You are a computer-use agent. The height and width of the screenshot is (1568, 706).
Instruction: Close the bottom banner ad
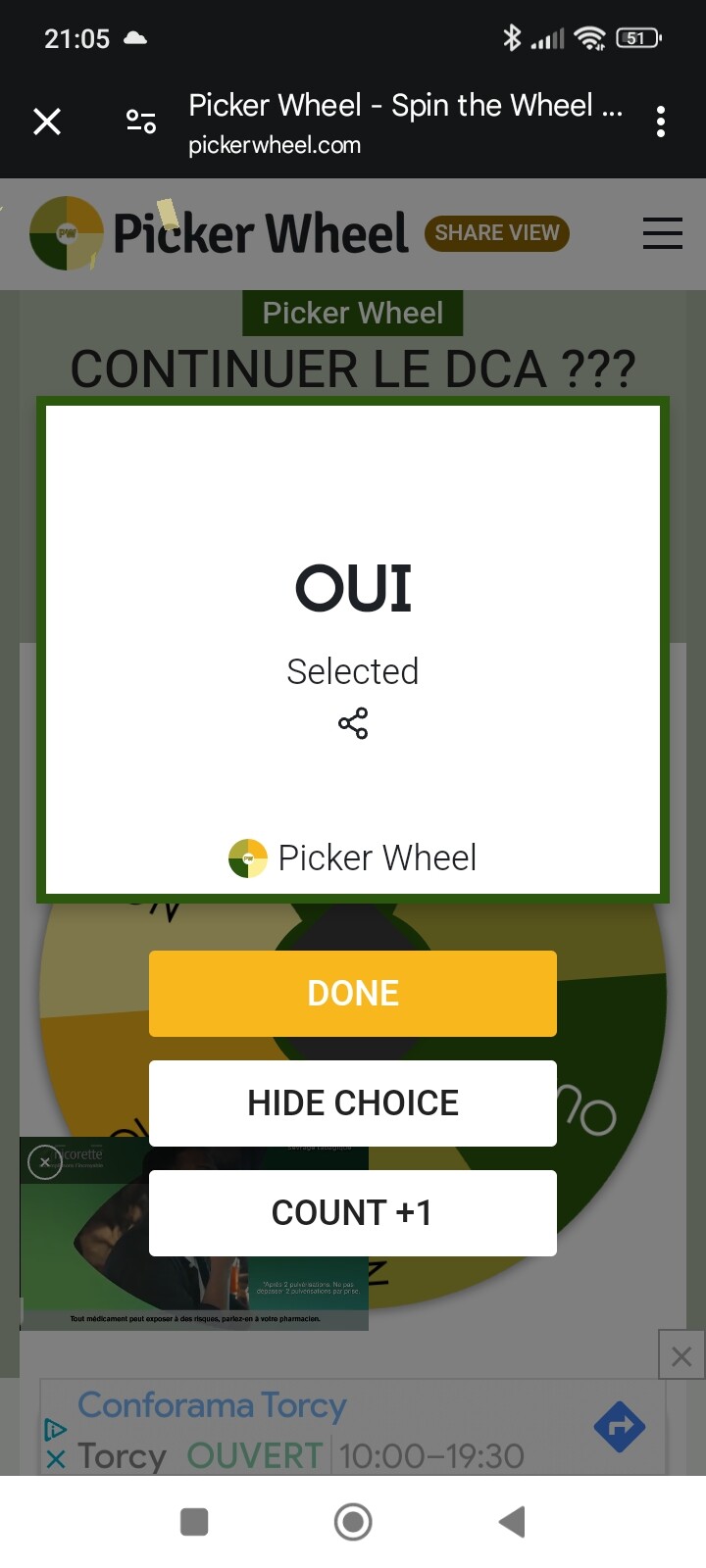(x=681, y=1356)
